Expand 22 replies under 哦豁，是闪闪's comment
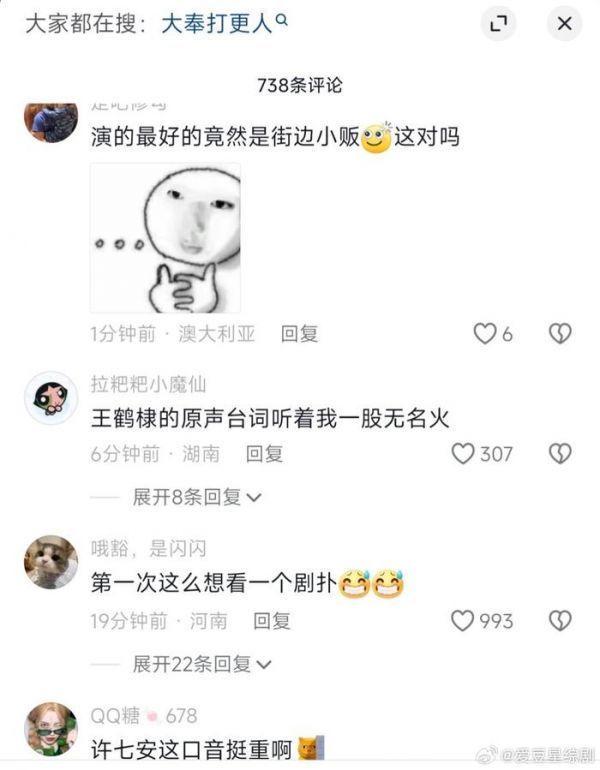Image resolution: width=600 pixels, height=770 pixels. coord(202,663)
